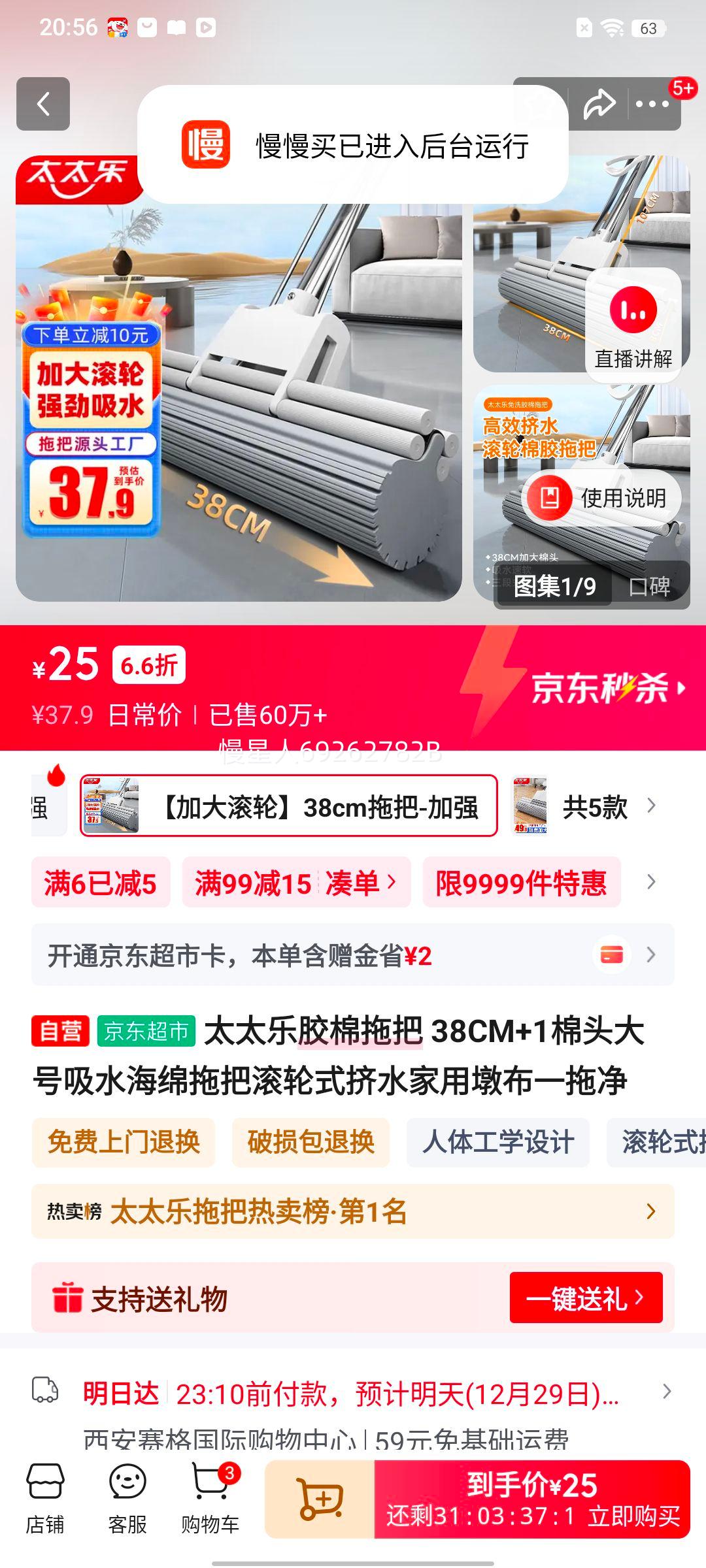Select the 49元 variant thumbnail on the right
This screenshot has width=706, height=1568.
click(x=531, y=808)
